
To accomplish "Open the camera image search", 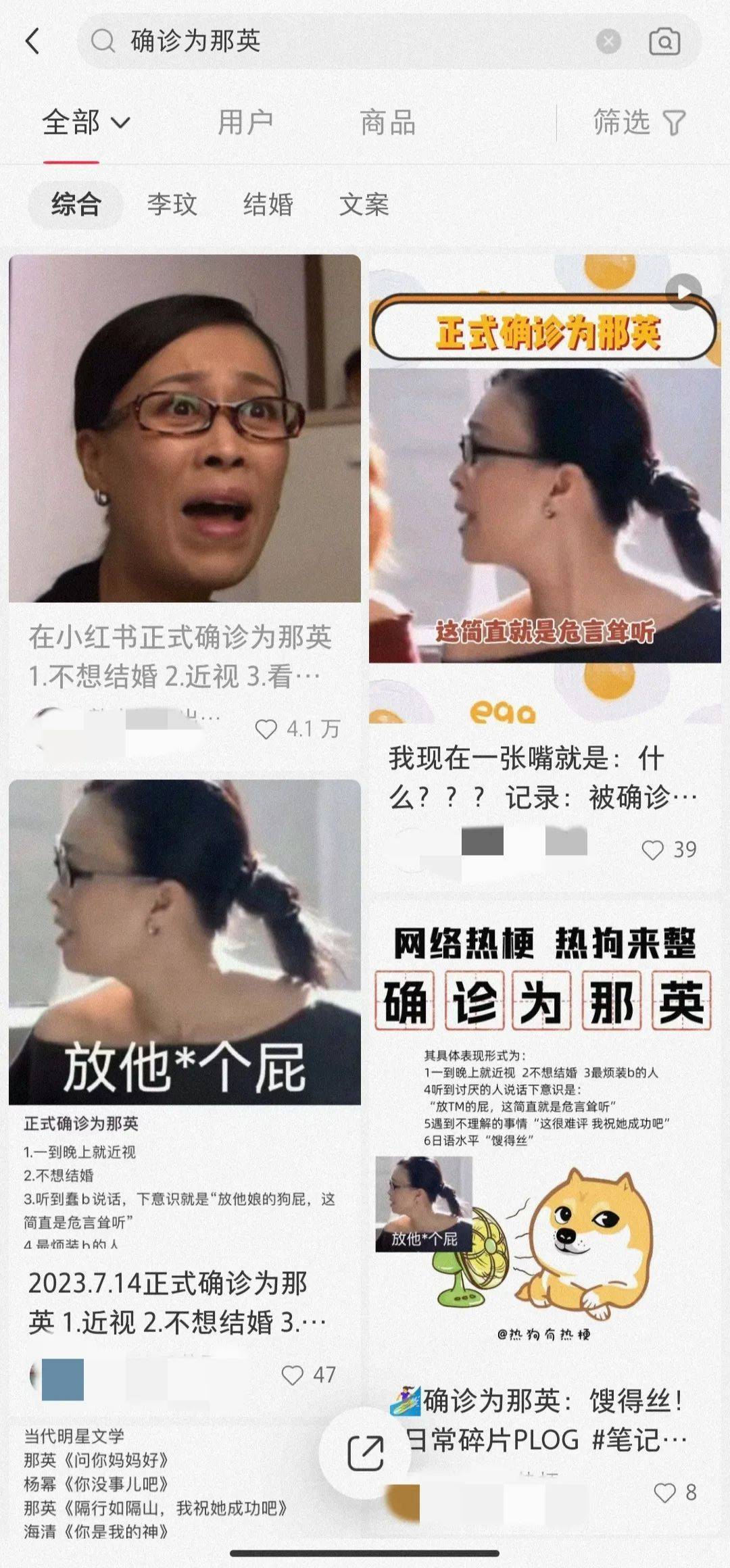I will coord(664,42).
